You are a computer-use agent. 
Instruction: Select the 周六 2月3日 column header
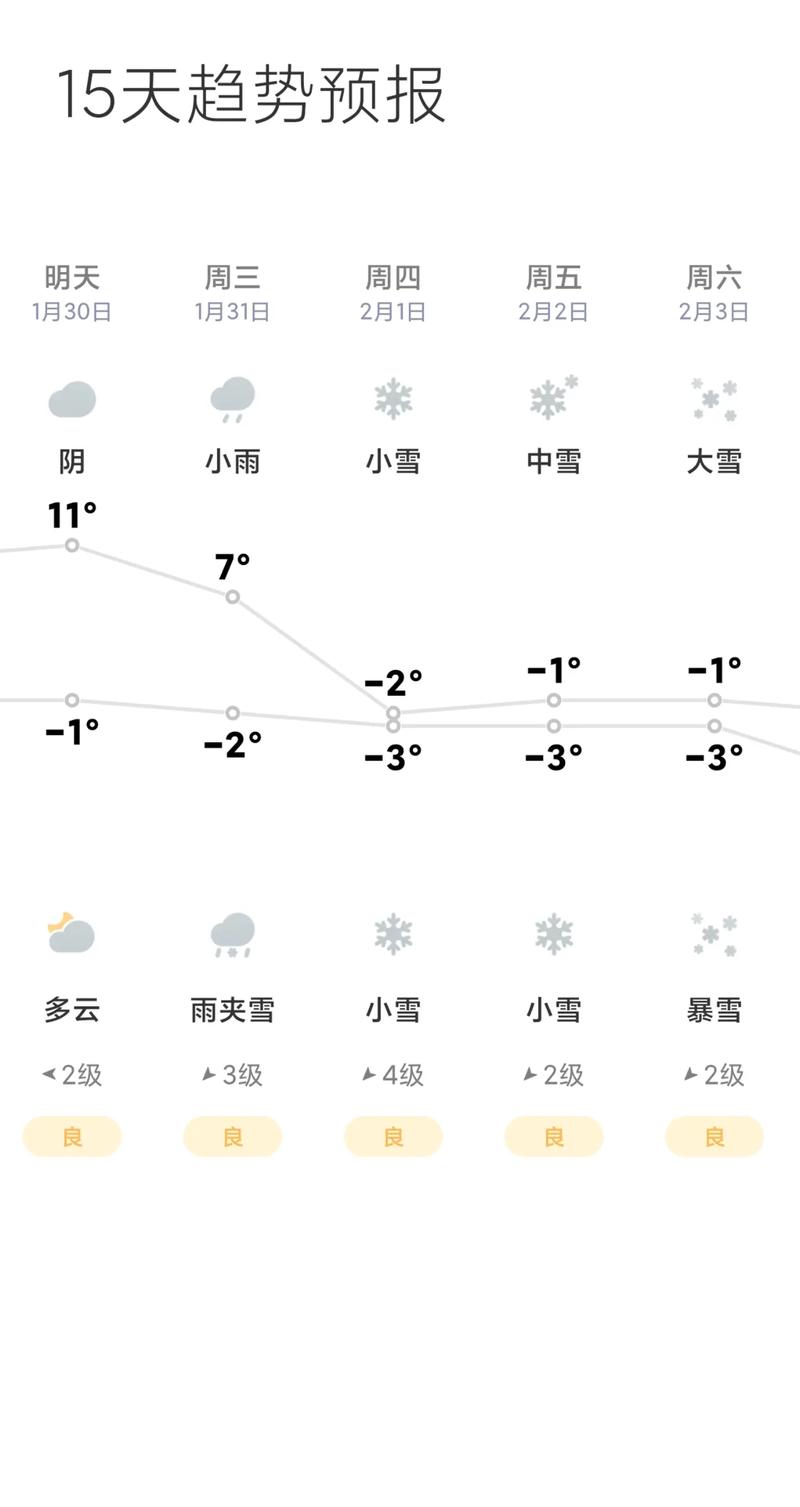[714, 291]
